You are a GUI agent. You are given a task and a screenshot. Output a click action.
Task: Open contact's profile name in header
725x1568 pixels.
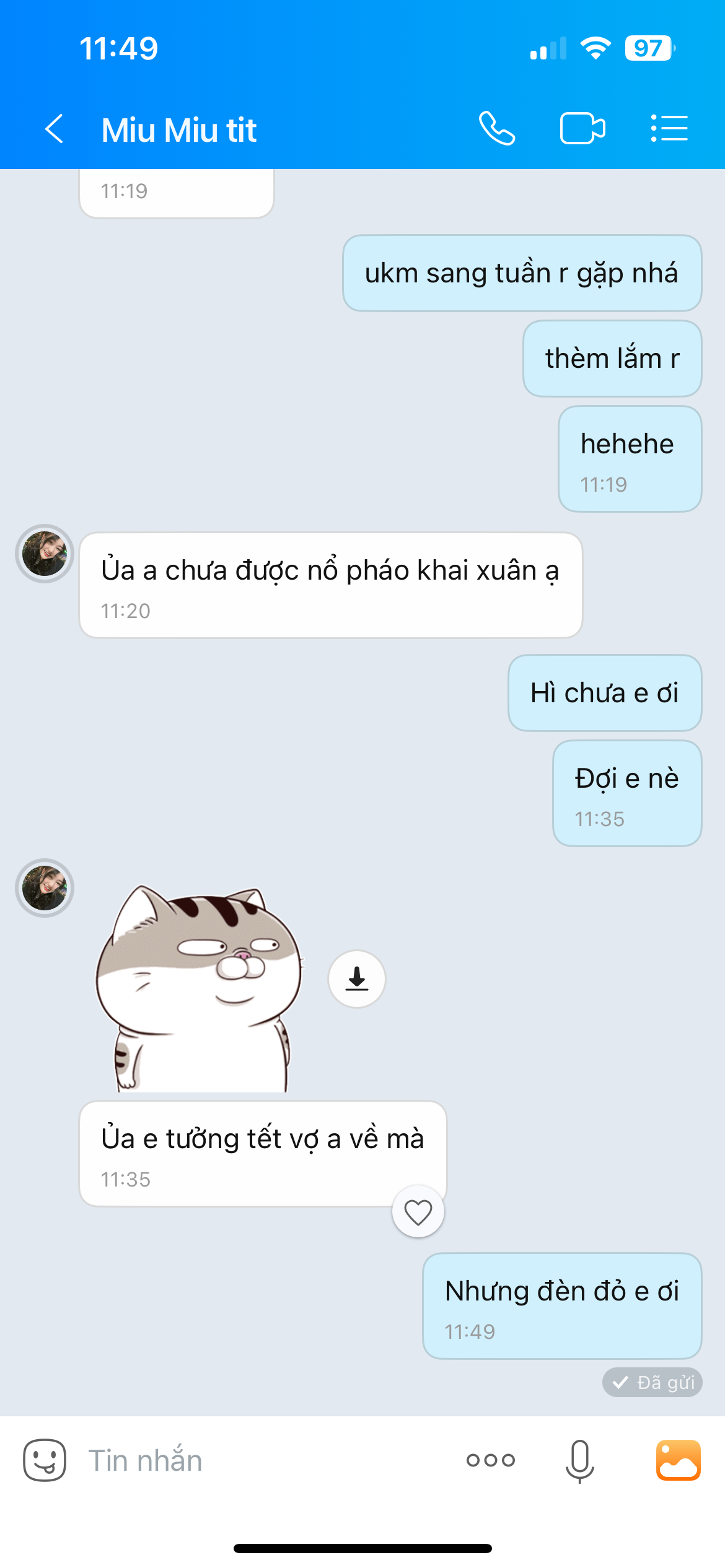(179, 130)
